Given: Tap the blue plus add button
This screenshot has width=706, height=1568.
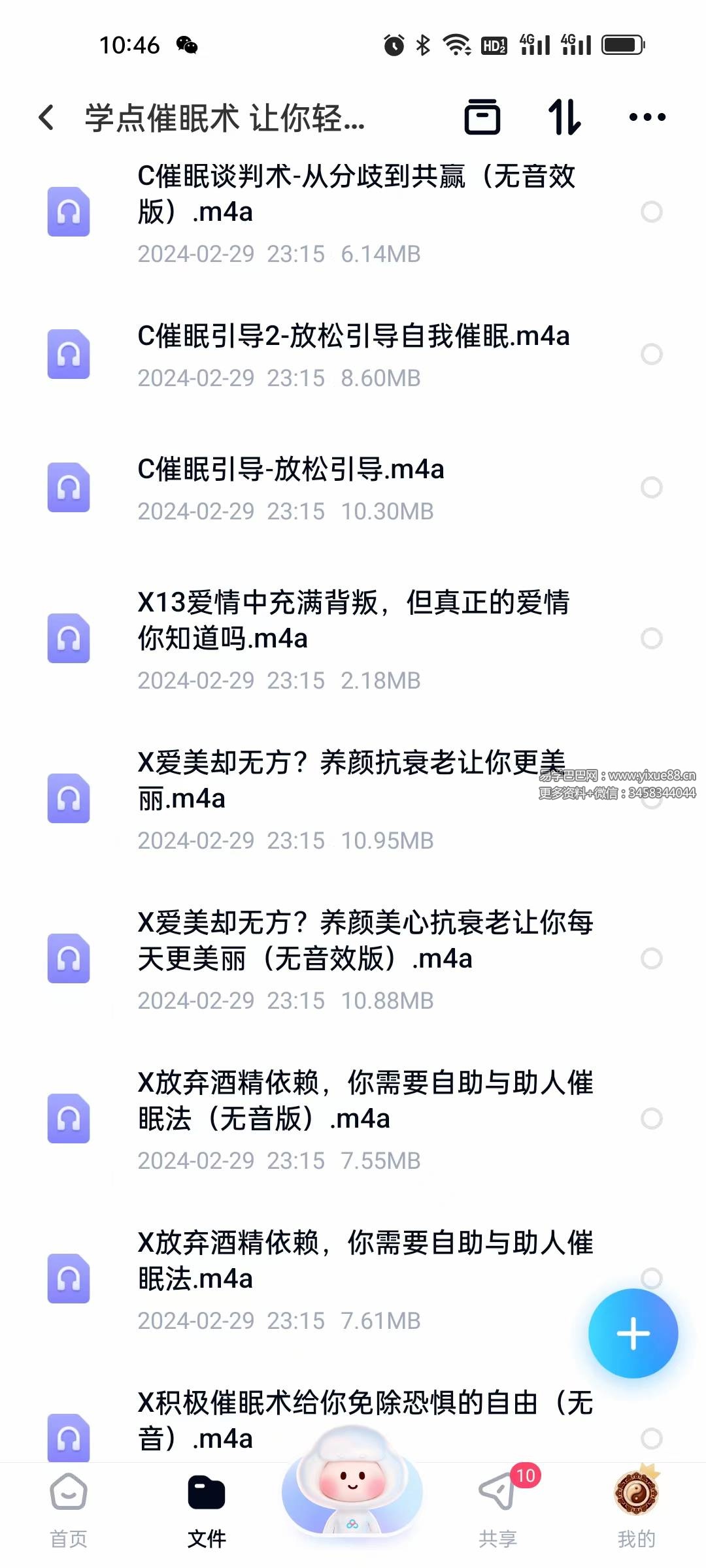Looking at the screenshot, I should tap(633, 1333).
